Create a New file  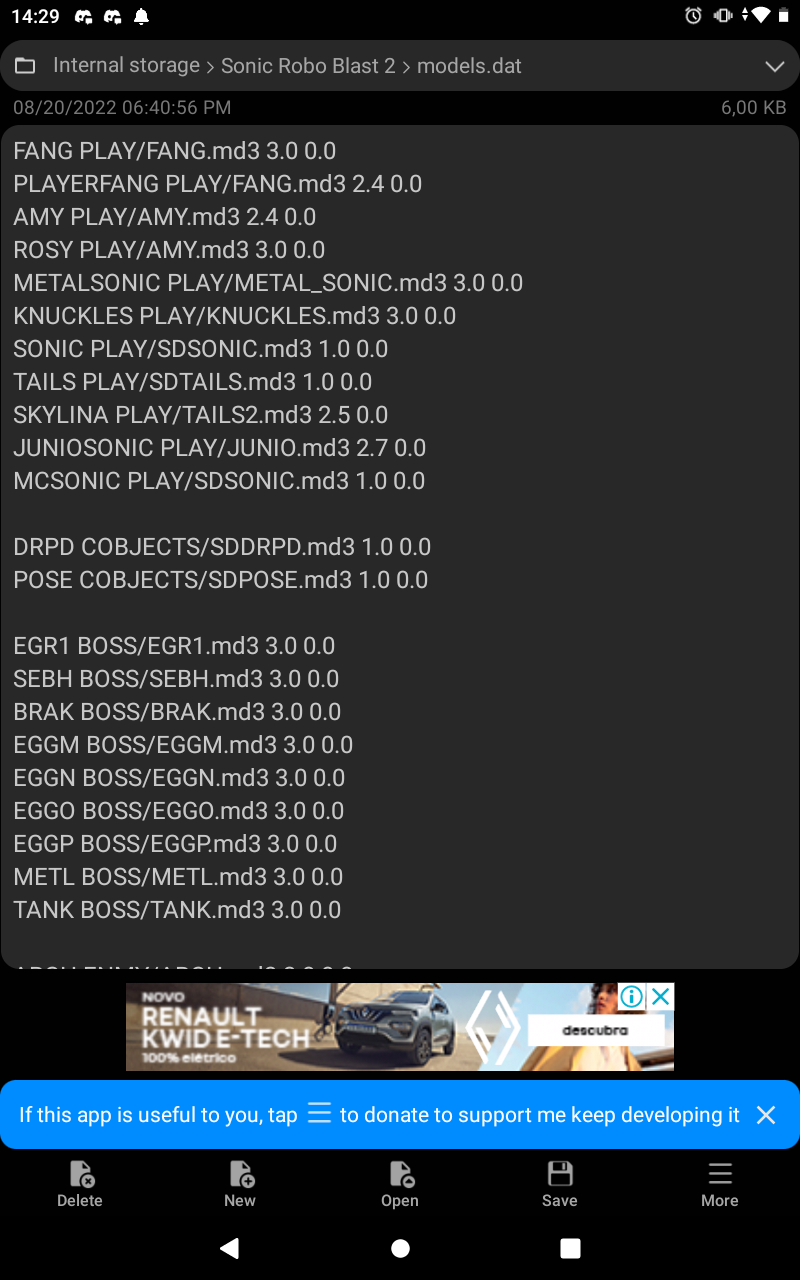point(240,1185)
